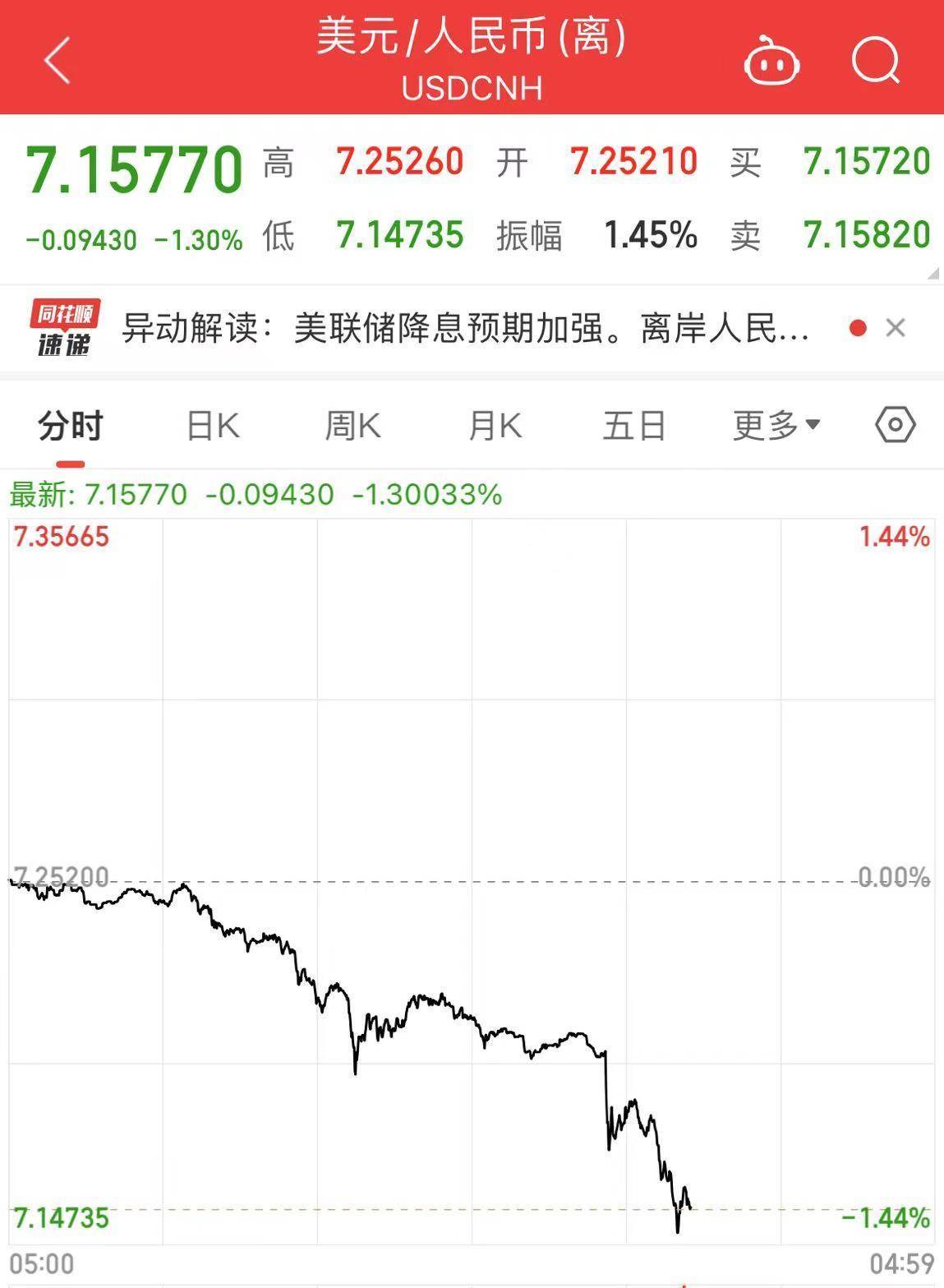
Task: Enable the 月K monthly chart view
Action: tap(493, 425)
